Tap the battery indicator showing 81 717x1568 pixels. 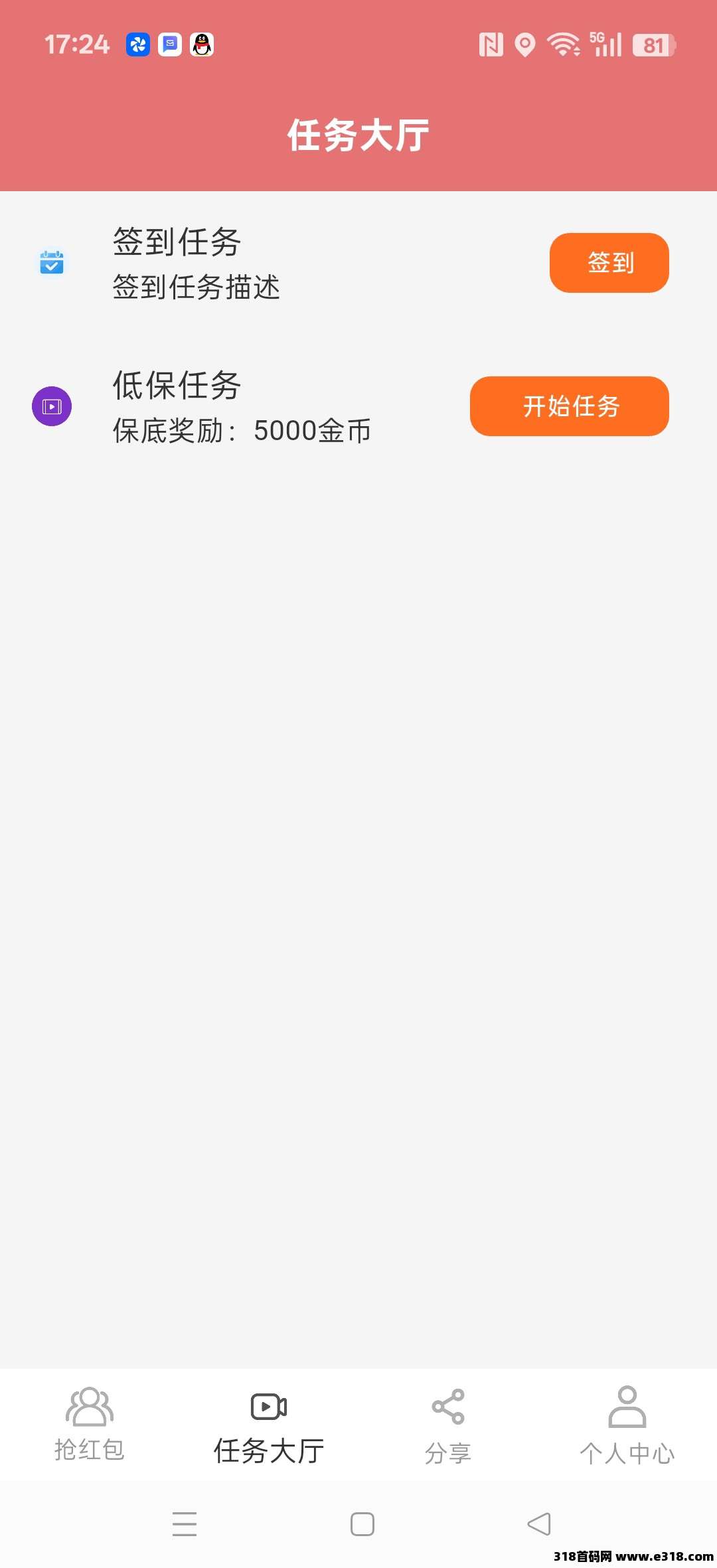pyautogui.click(x=653, y=44)
